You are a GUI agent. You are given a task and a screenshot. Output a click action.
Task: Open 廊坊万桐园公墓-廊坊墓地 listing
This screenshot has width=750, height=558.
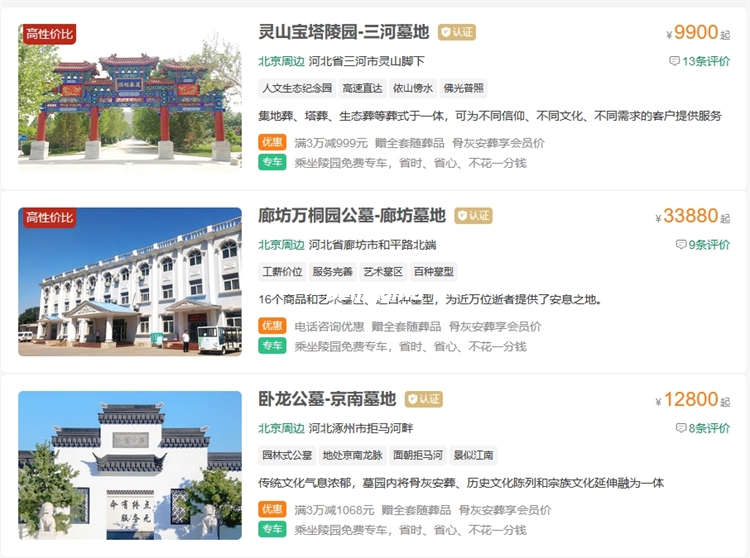point(352,215)
